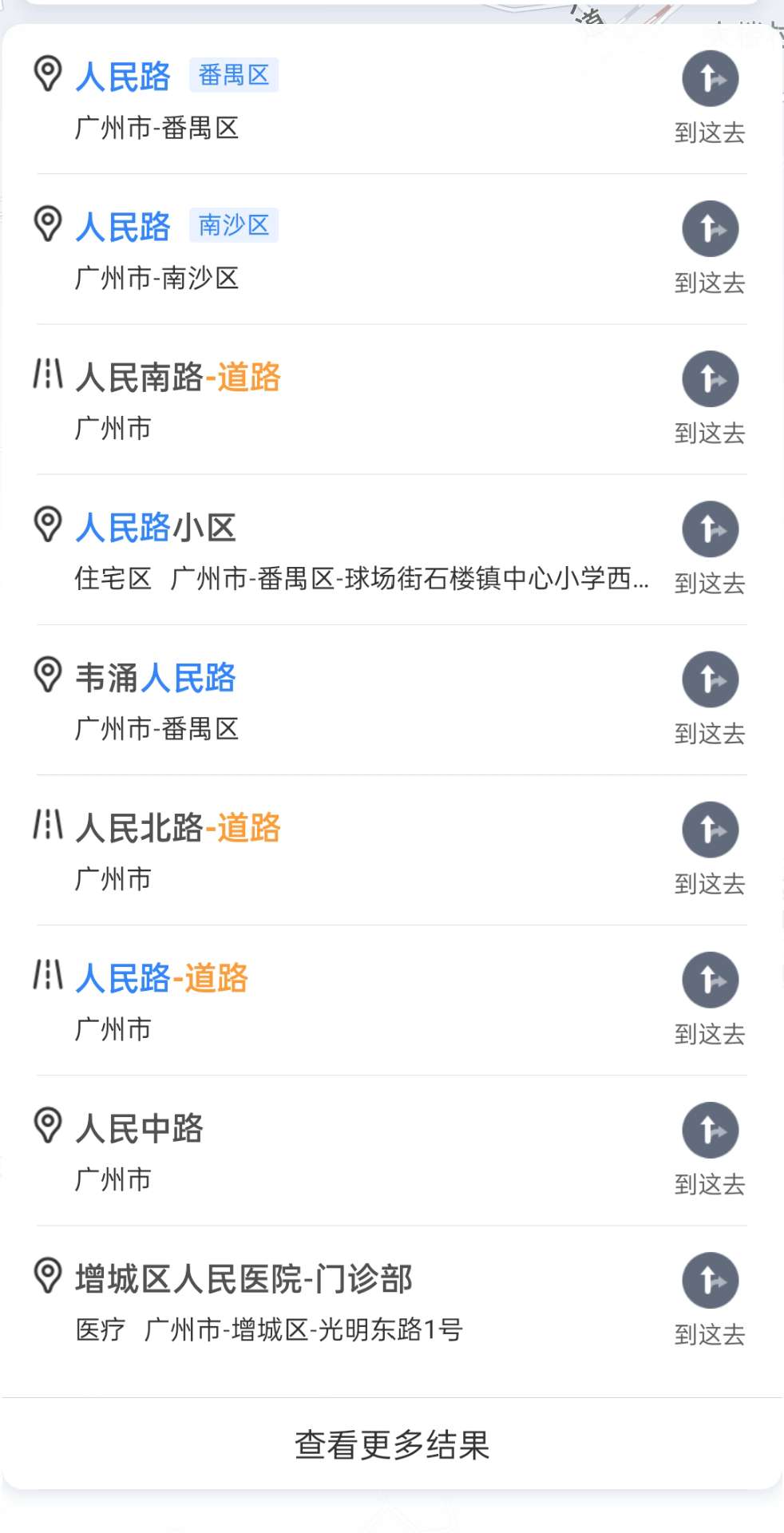The height and width of the screenshot is (1533, 784).
Task: Open the 人民路小区 residential result
Action: [343, 549]
